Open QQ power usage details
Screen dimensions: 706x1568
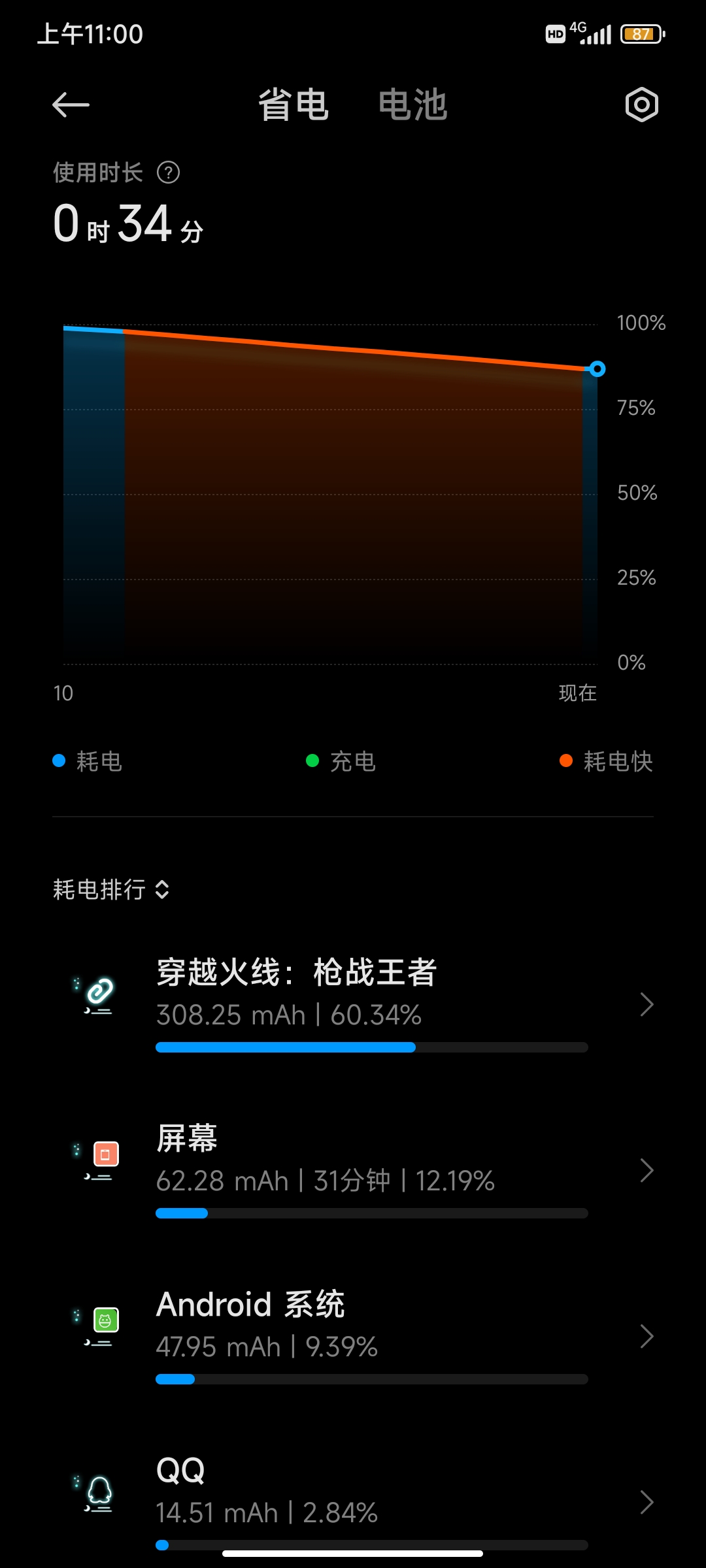pyautogui.click(x=353, y=1502)
